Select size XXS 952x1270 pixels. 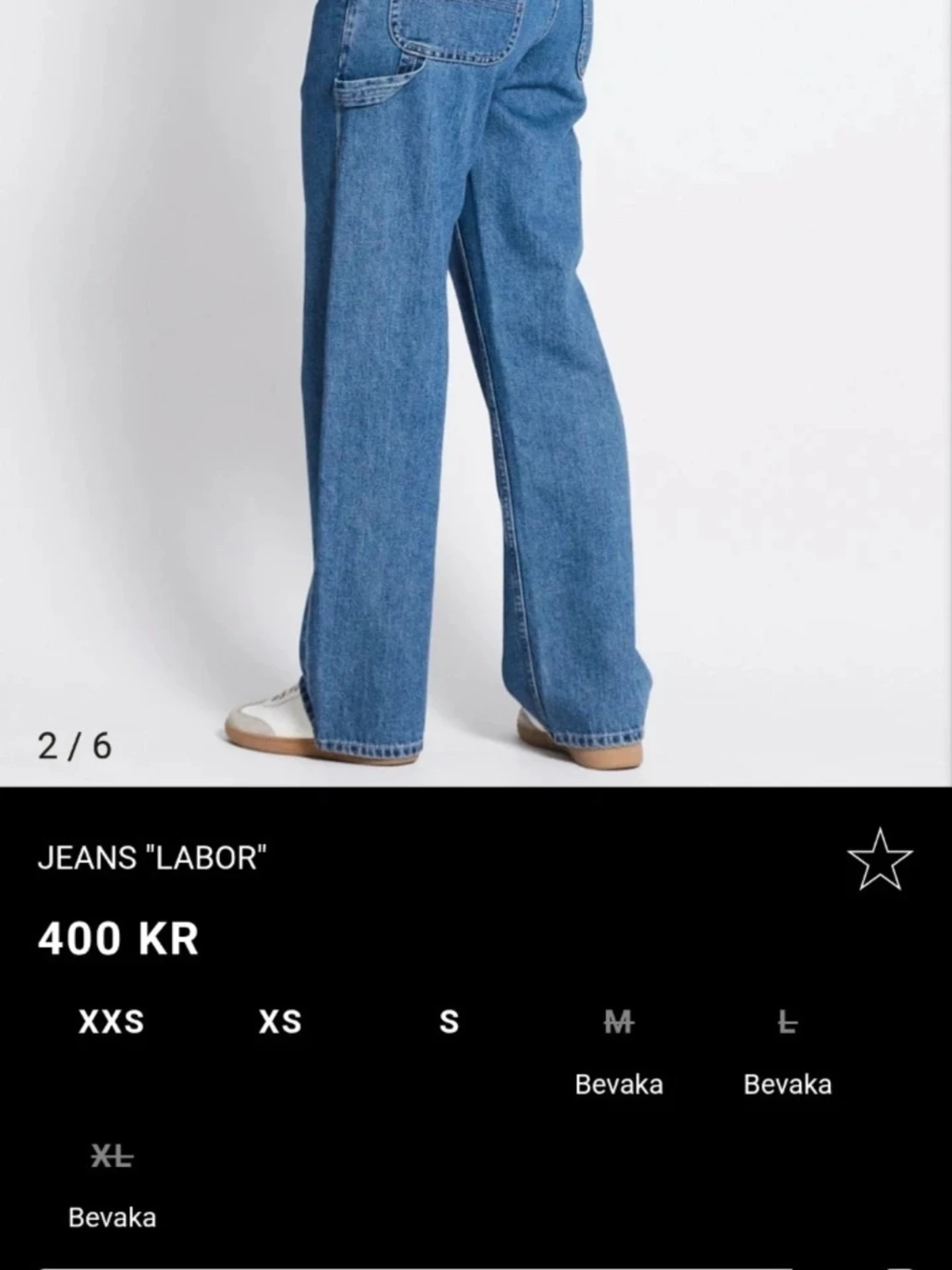[x=110, y=1023]
